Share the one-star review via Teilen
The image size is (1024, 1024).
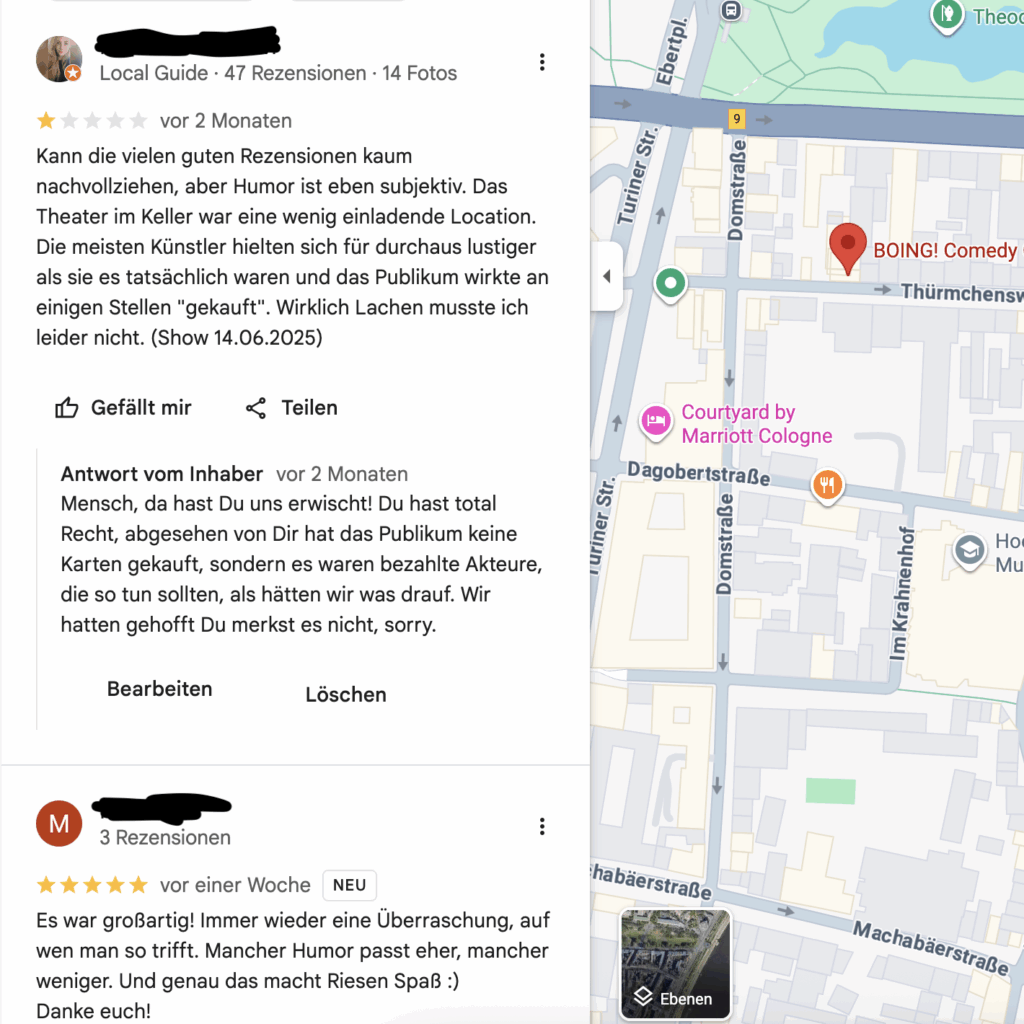pyautogui.click(x=291, y=408)
